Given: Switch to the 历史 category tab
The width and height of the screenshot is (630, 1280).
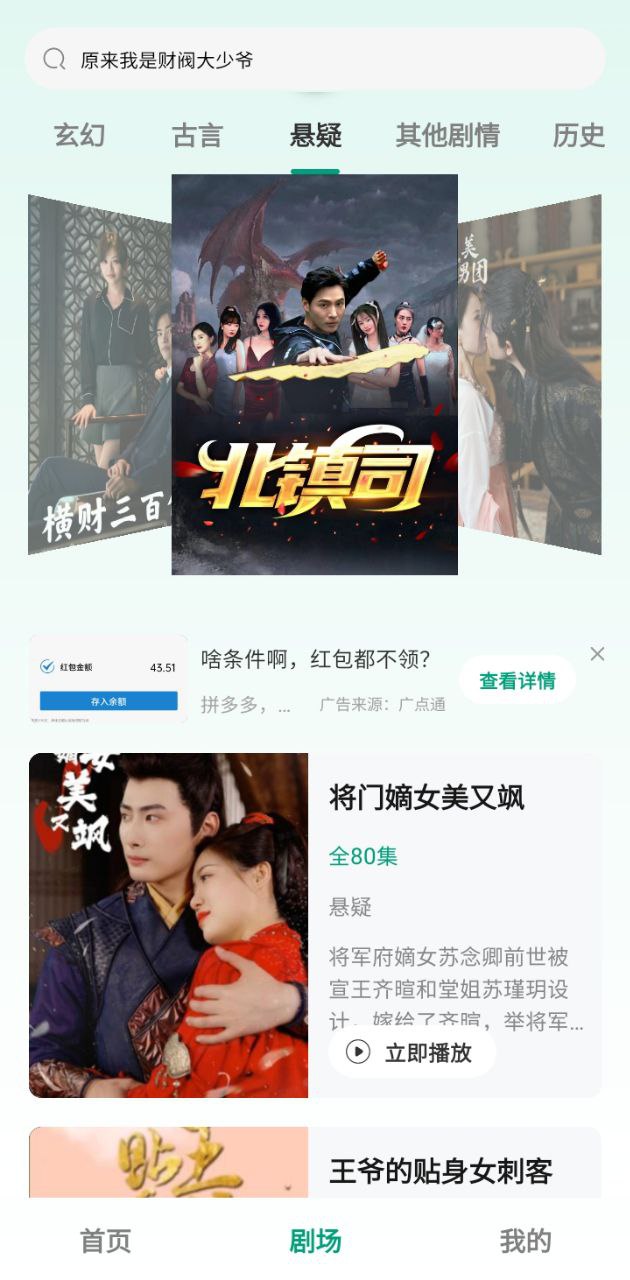Looking at the screenshot, I should (x=579, y=135).
